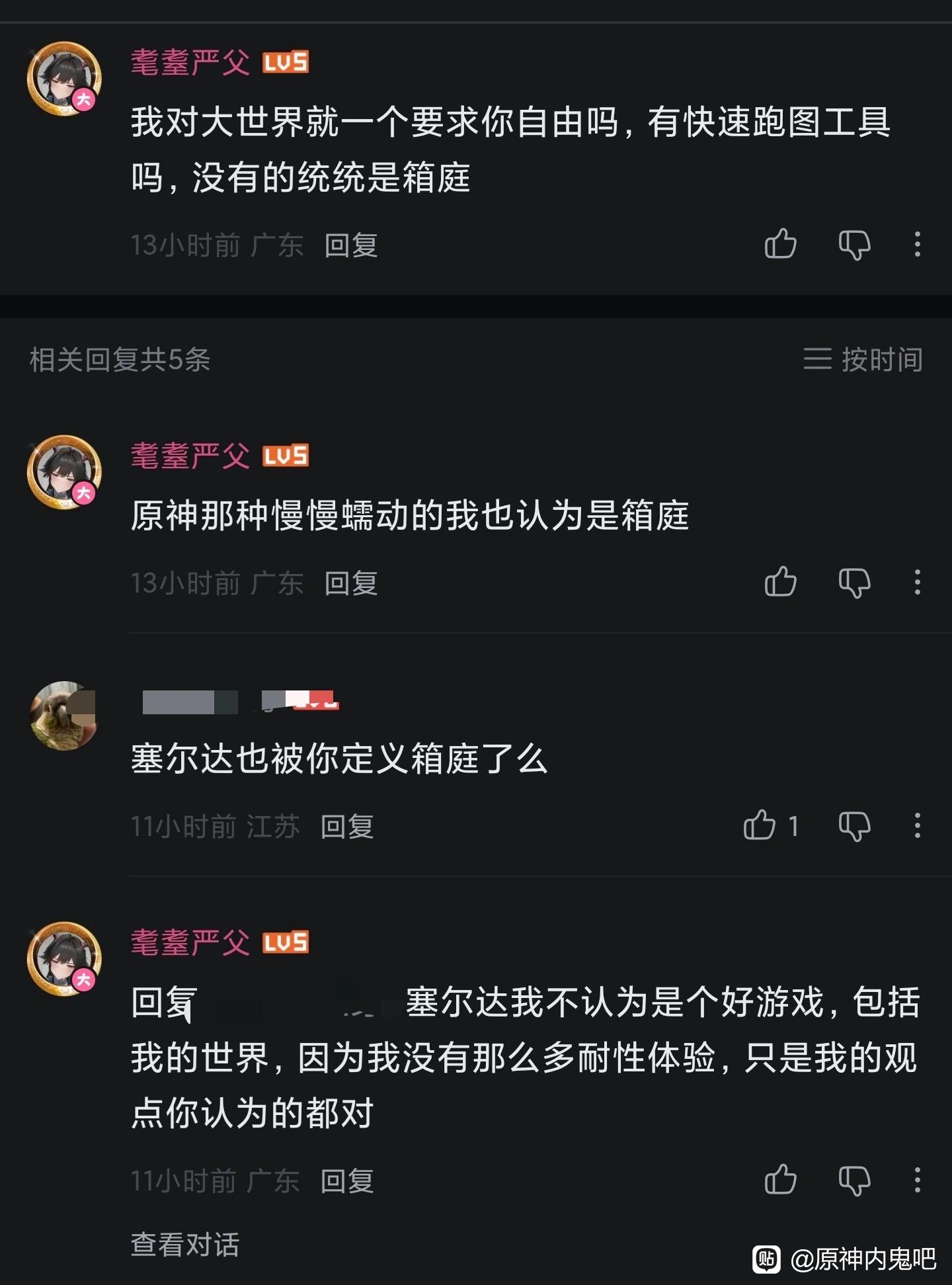This screenshot has width=952, height=1285.
Task: Open 查看对话 to view the conversation
Action: pos(185,1244)
